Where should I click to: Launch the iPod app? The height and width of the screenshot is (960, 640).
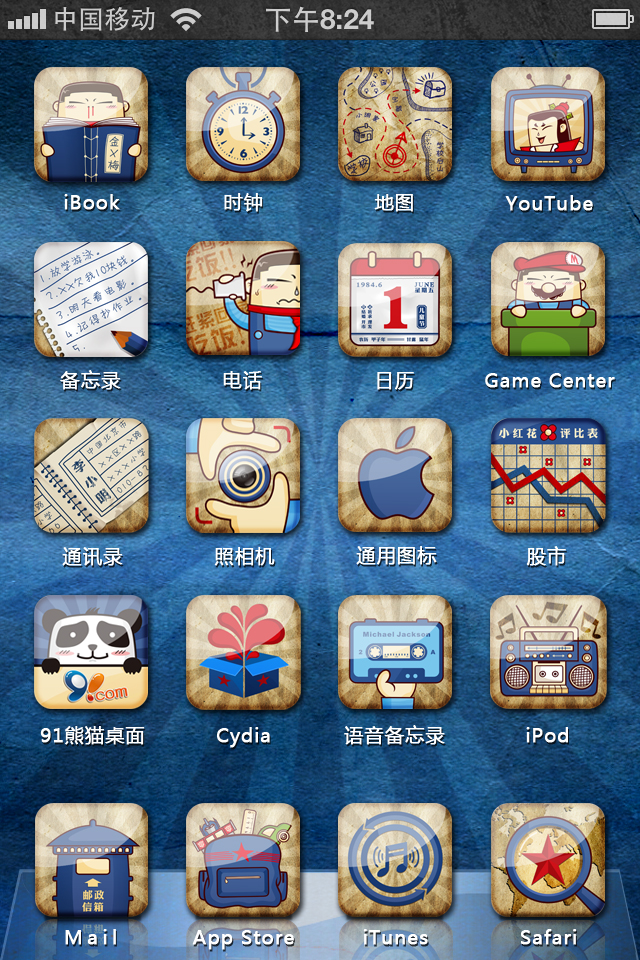548,653
